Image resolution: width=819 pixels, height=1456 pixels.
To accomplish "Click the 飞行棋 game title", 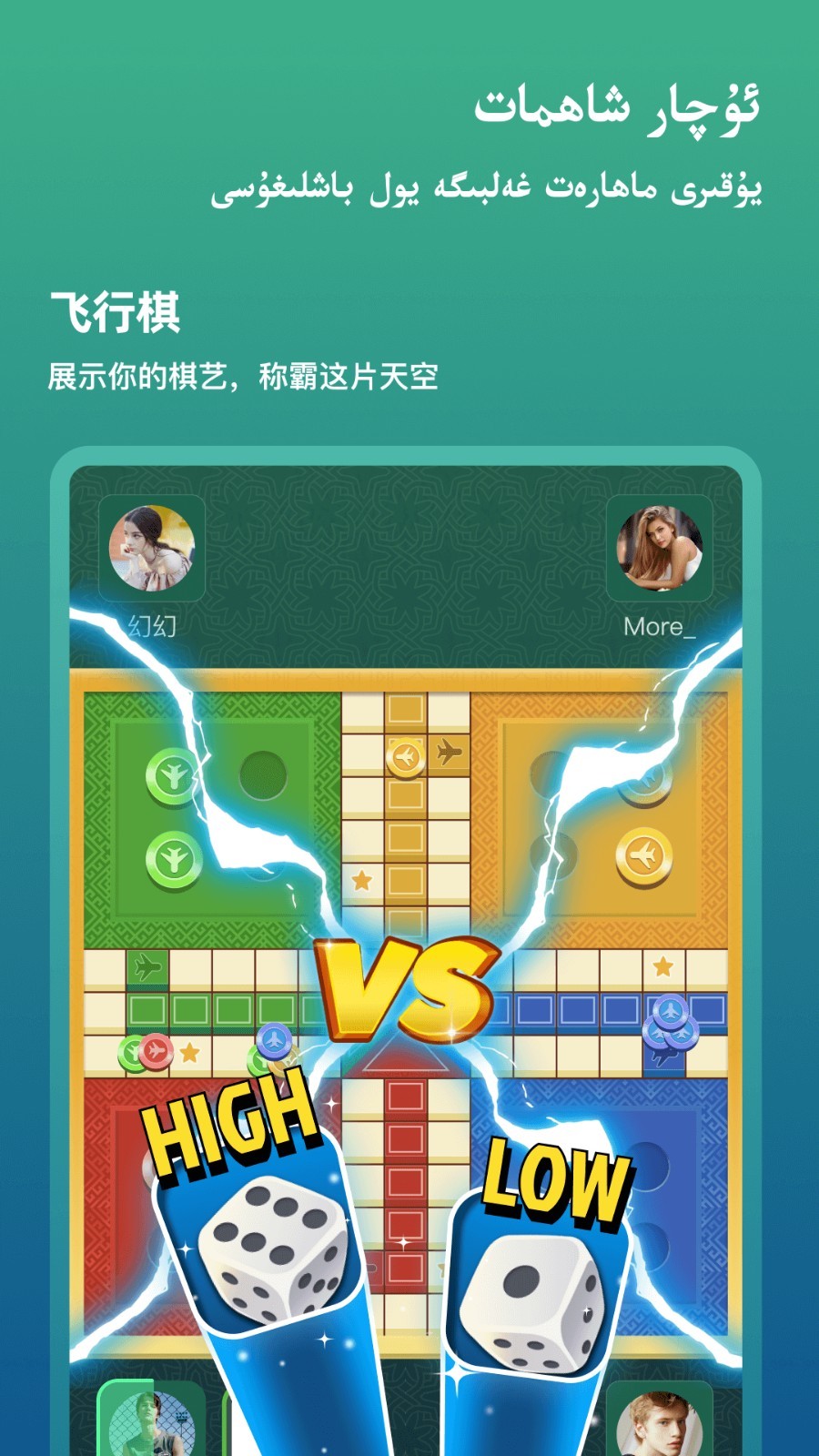I will coord(118,311).
